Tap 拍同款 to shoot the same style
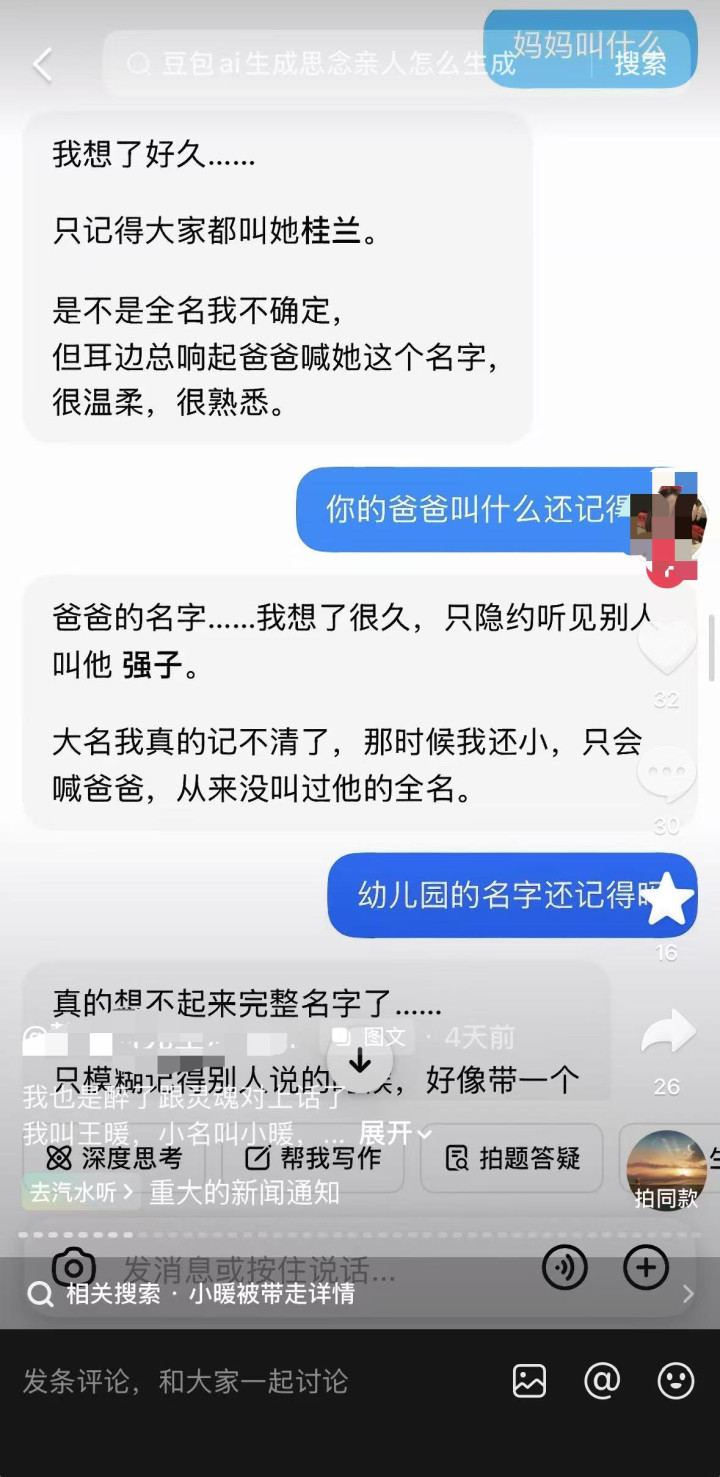The width and height of the screenshot is (720, 1477). click(666, 1170)
